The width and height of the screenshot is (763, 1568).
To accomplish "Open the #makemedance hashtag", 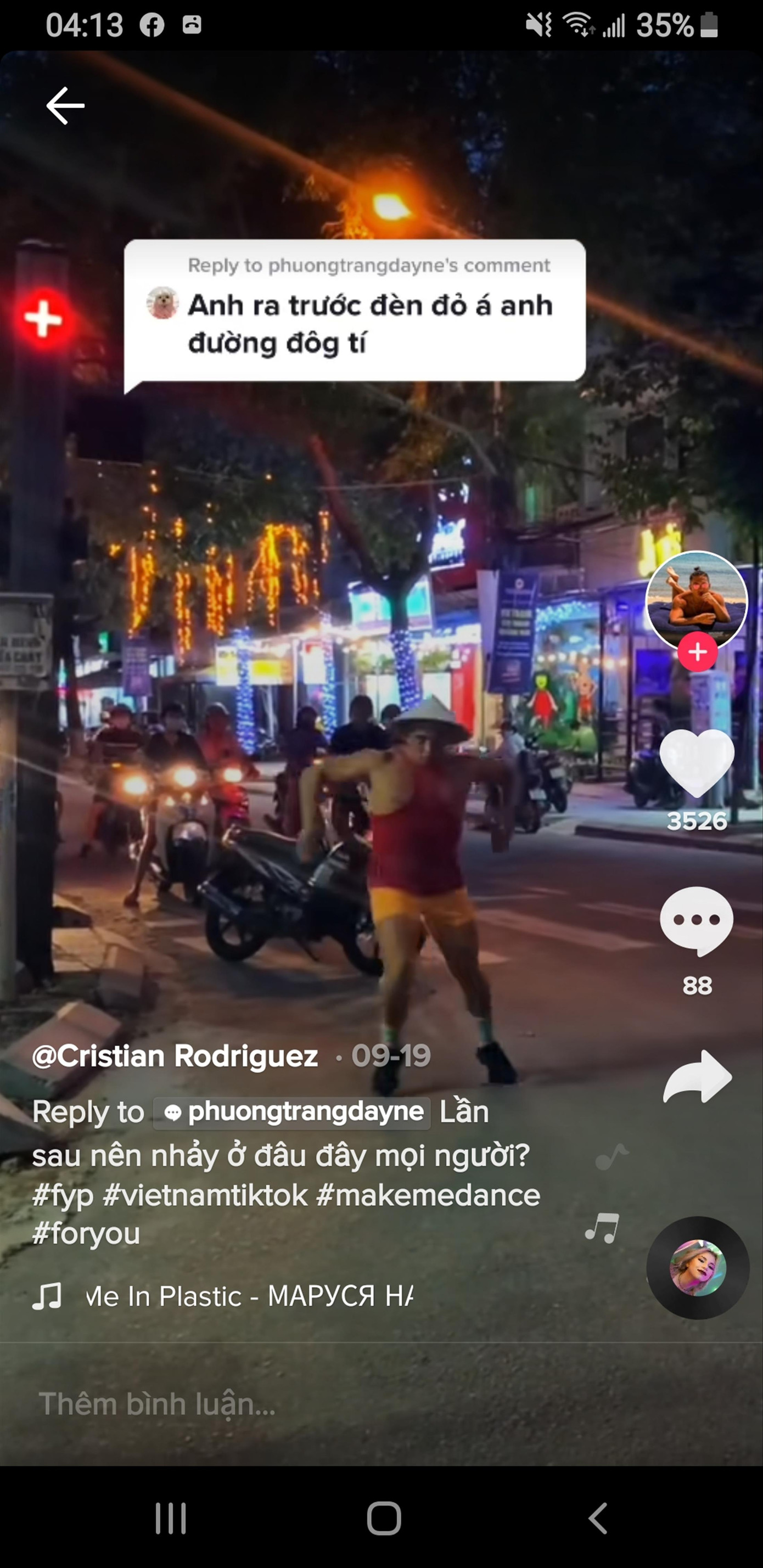I will pos(428,1195).
